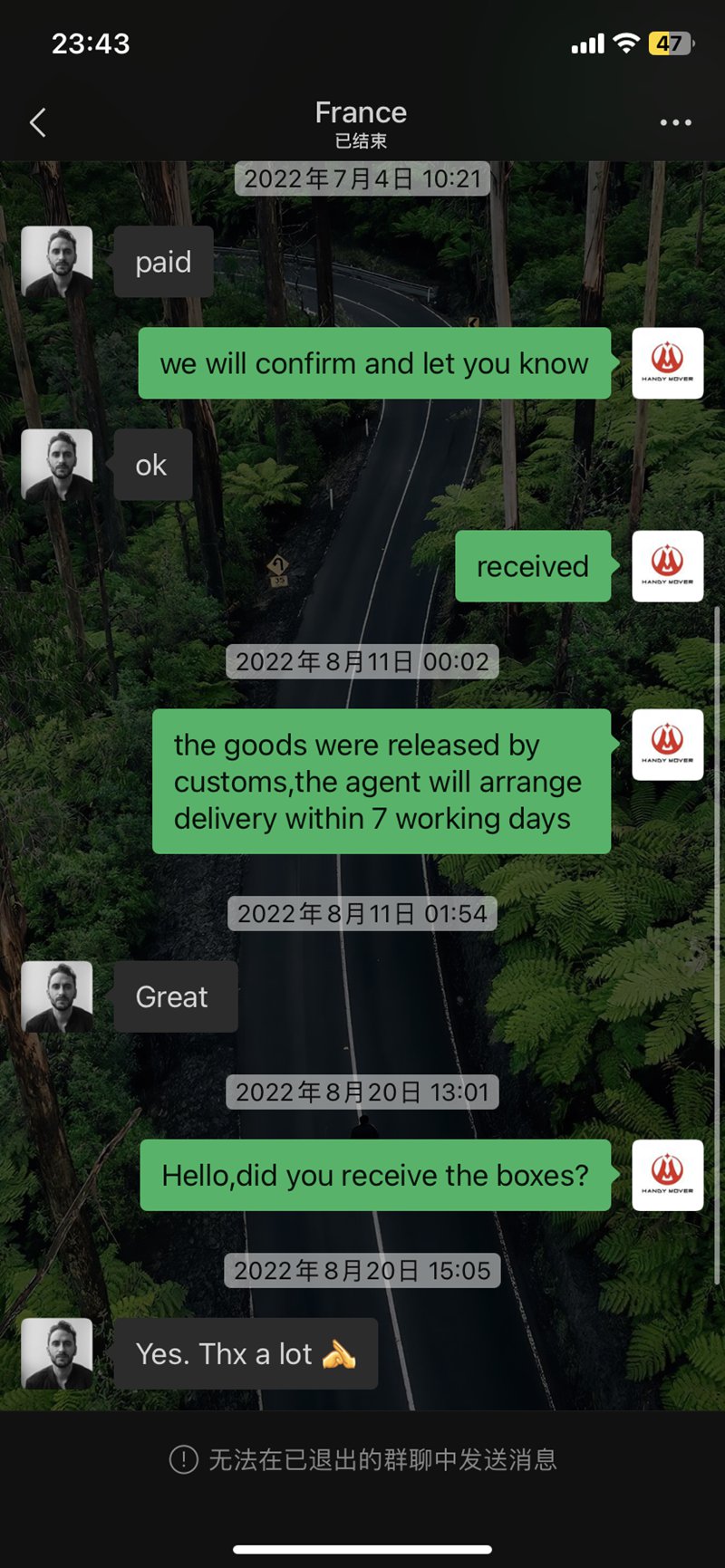Open the contact's avatar beside "paid"
This screenshot has width=725, height=1568.
pos(57,262)
